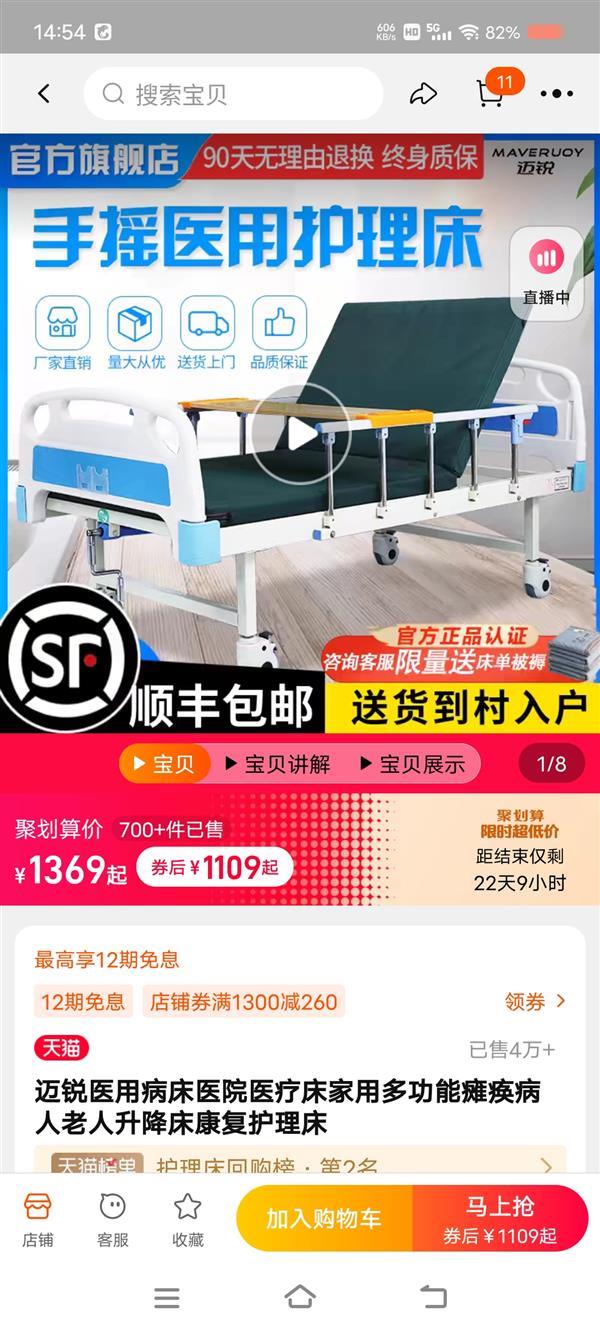Play the product video
The width and height of the screenshot is (600, 1333).
coord(300,434)
